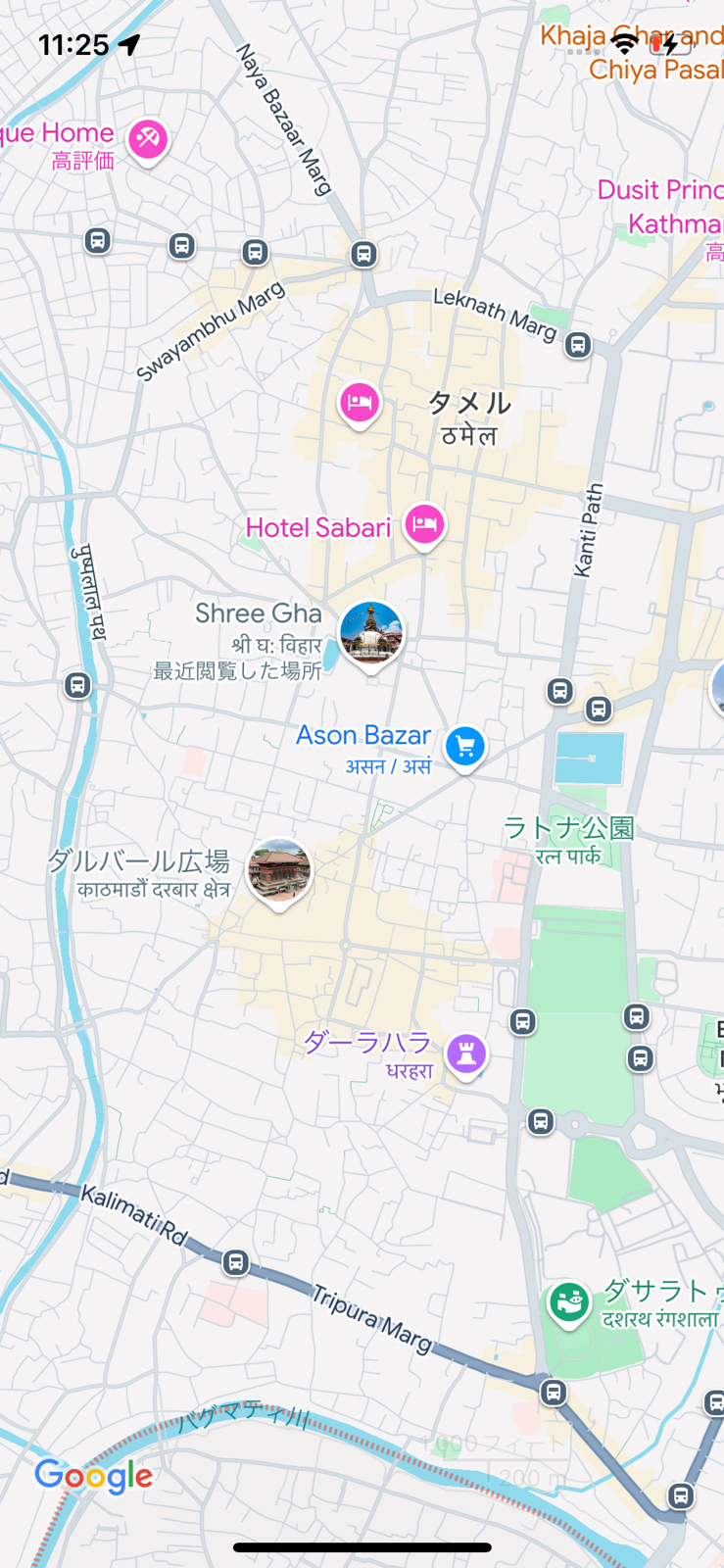Open the bus stop on Kalimati Rd

click(x=236, y=1262)
